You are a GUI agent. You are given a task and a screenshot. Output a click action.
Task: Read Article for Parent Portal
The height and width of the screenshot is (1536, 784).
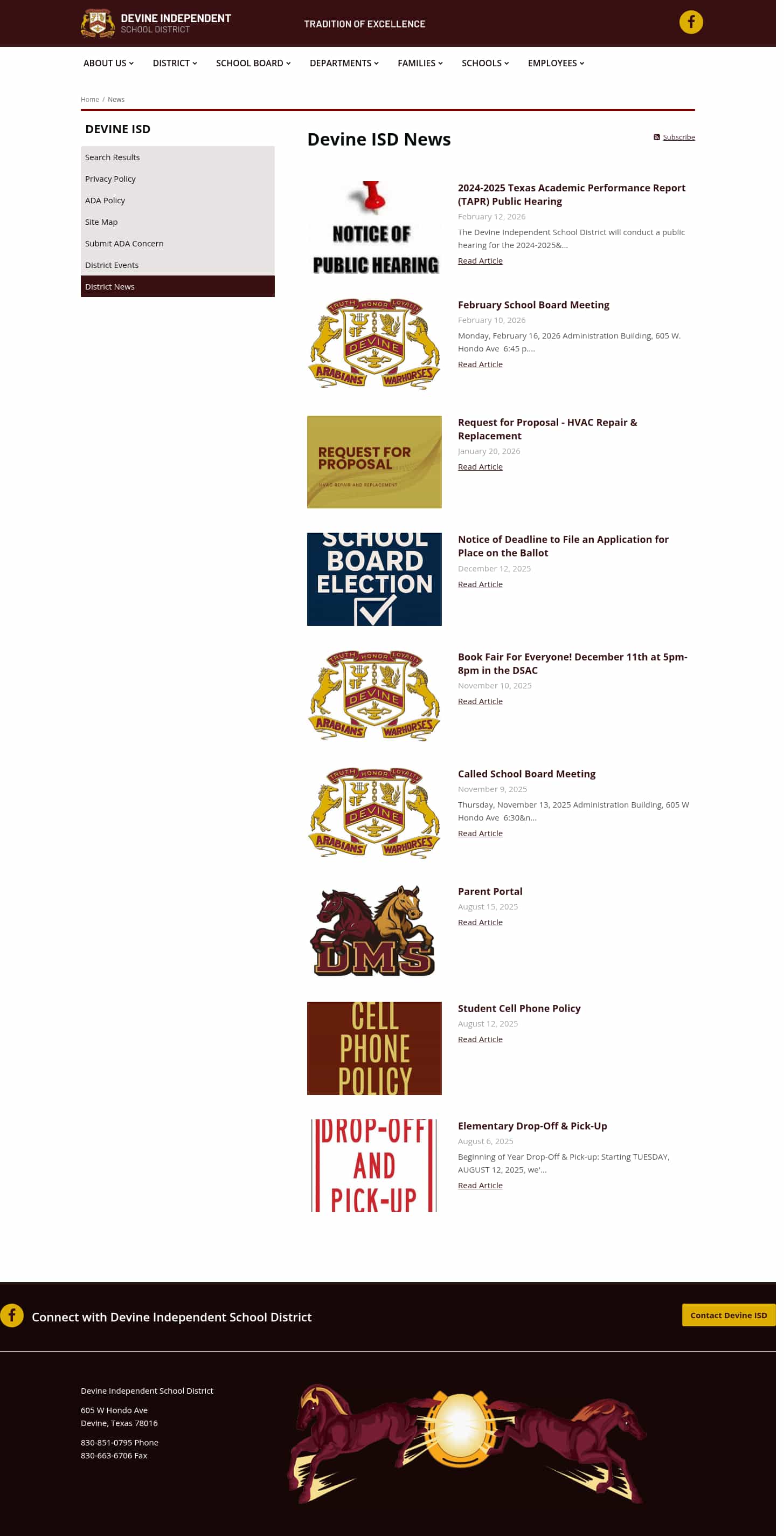pos(480,922)
